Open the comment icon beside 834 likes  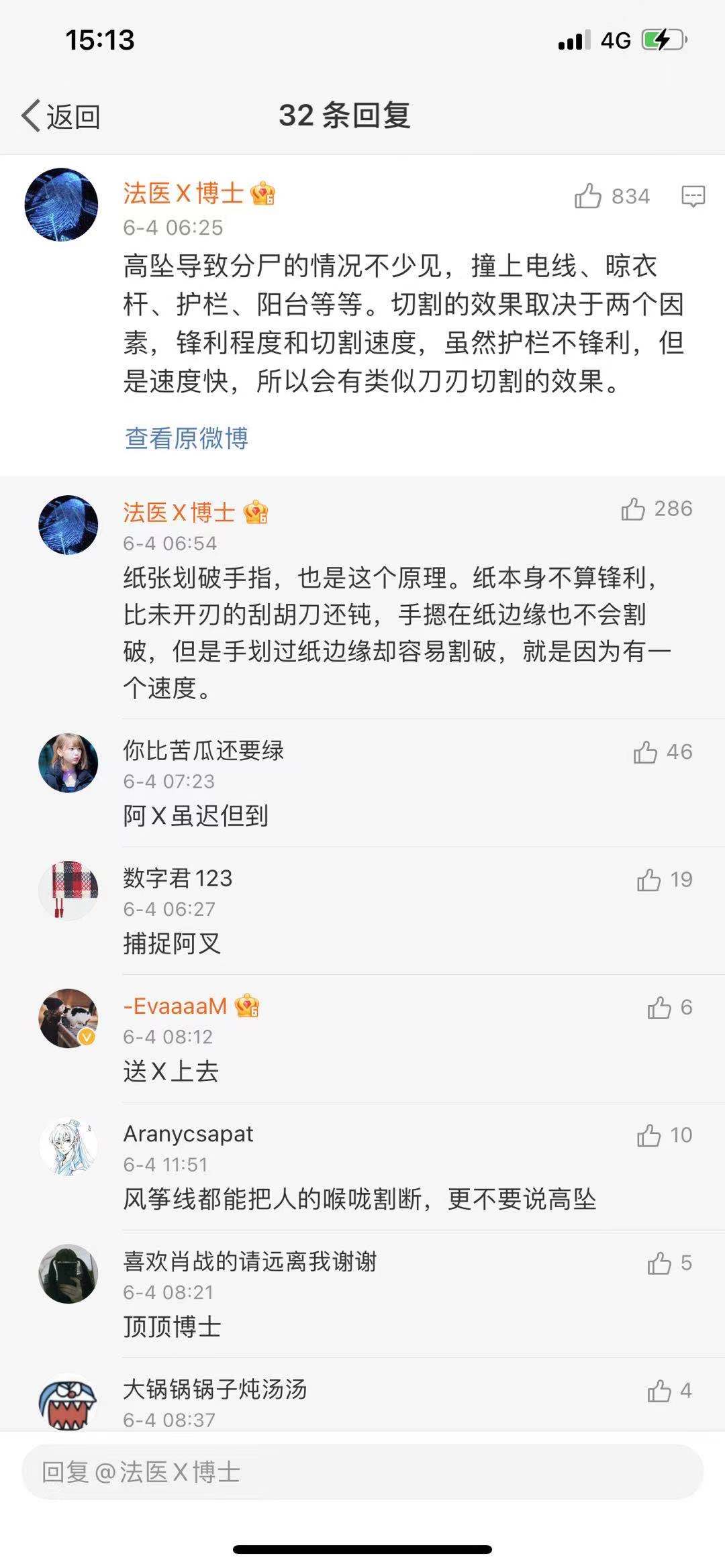point(693,197)
